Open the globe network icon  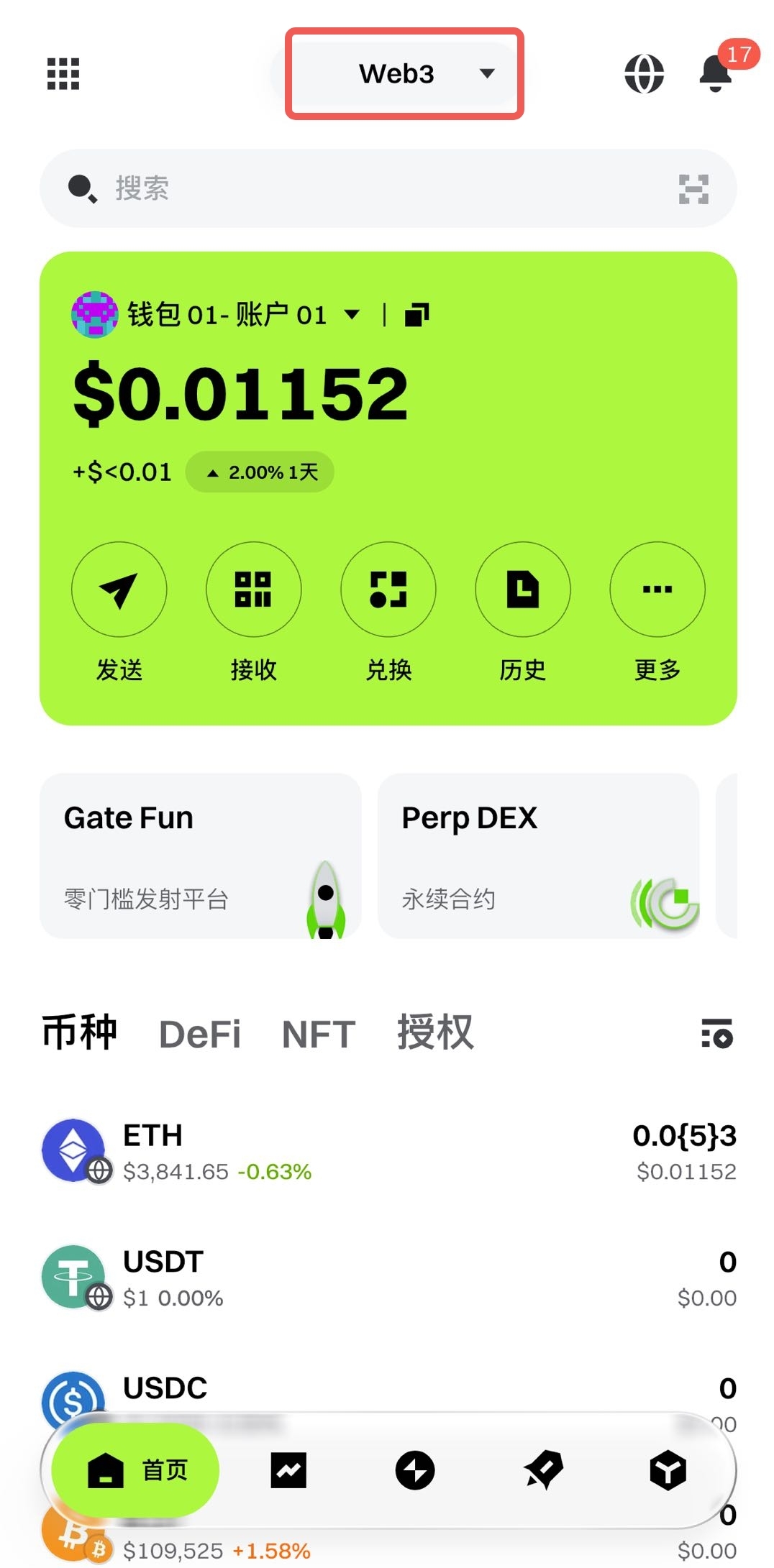(x=644, y=73)
